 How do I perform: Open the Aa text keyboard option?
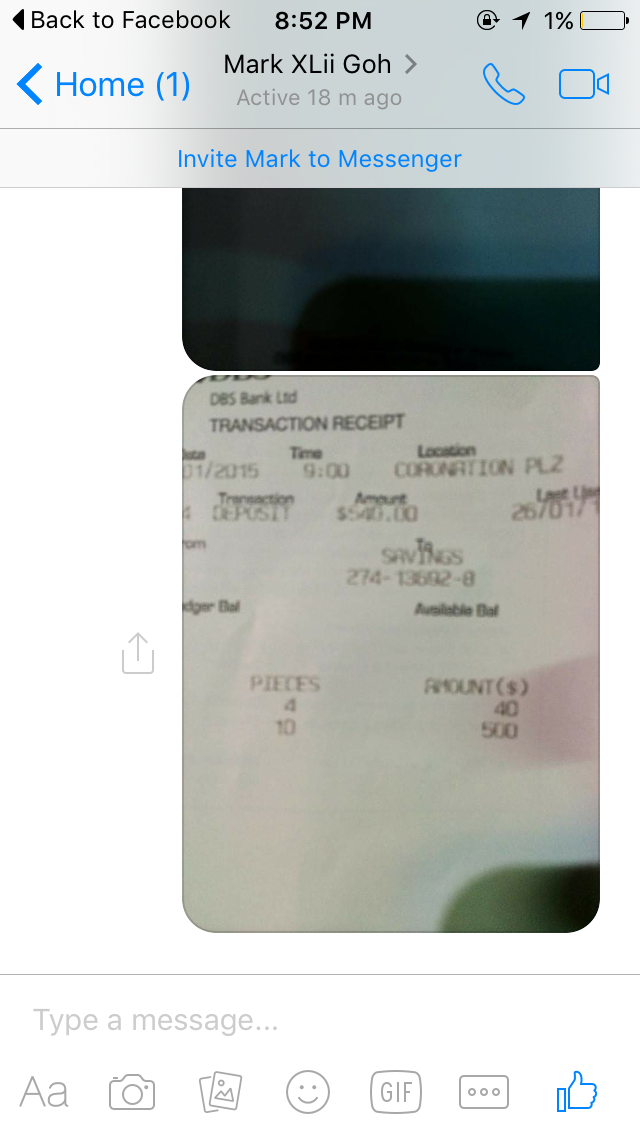pos(44,1092)
